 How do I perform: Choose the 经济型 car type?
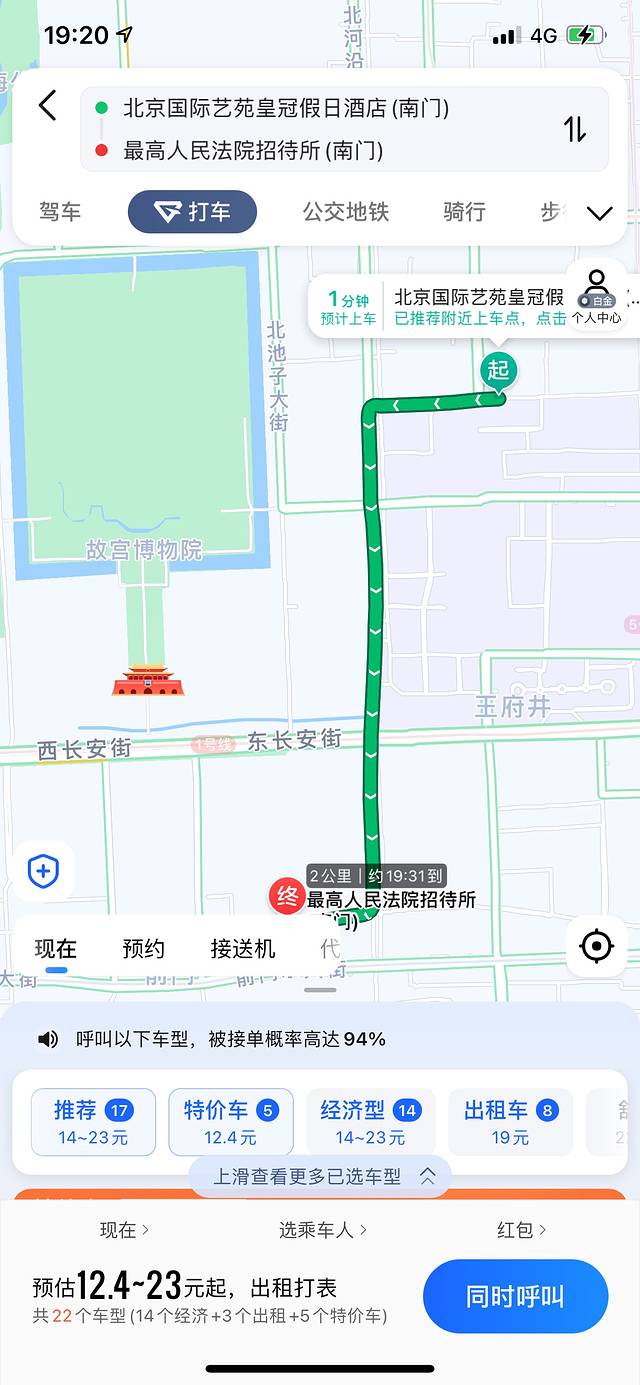pos(369,1122)
